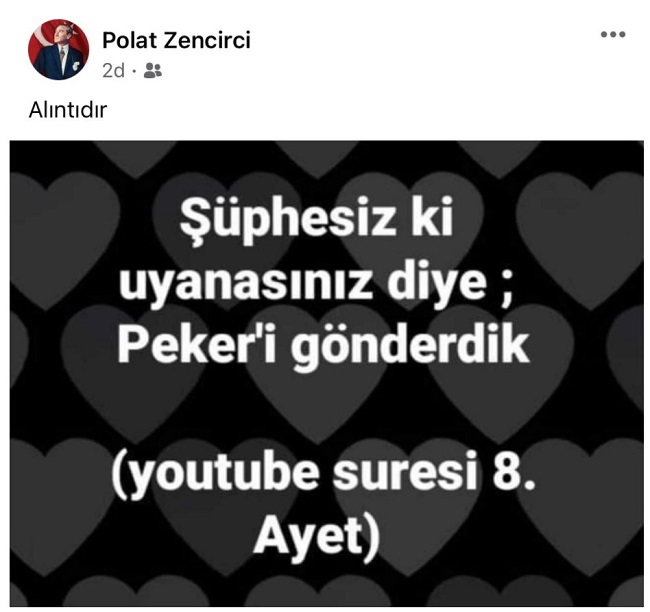
Task: Open the post's three-dot options menu
Action: (612, 35)
